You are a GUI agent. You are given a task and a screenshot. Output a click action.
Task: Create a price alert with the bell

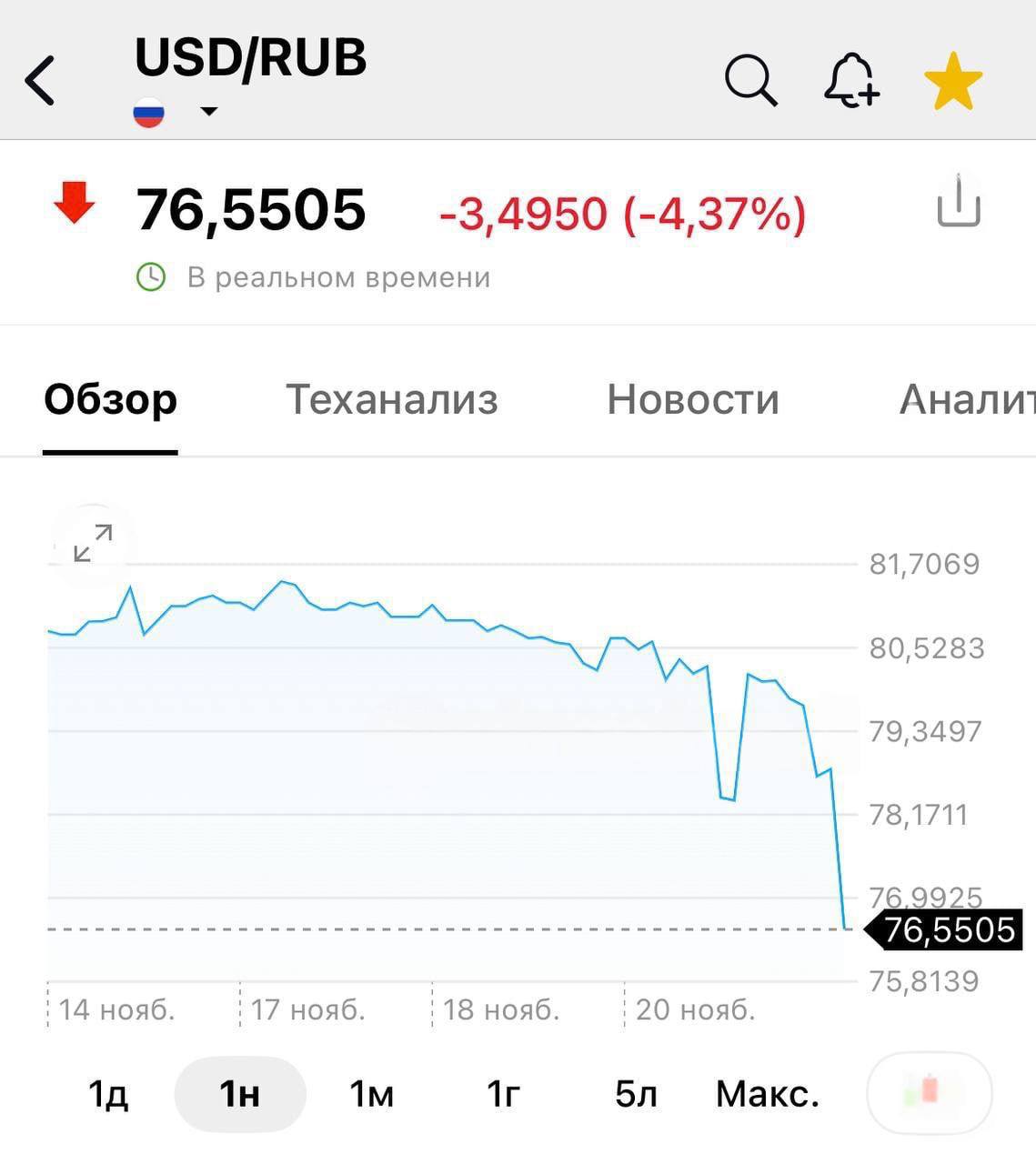[x=851, y=80]
